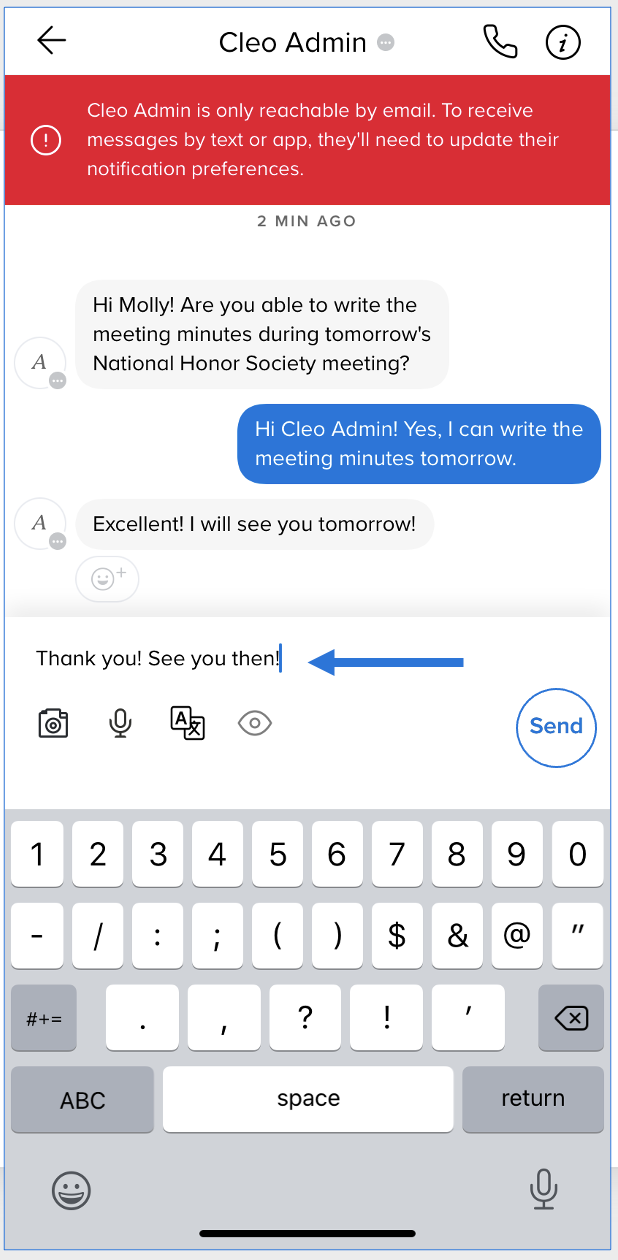
Task: Open the conversation info icon
Action: pyautogui.click(x=563, y=42)
